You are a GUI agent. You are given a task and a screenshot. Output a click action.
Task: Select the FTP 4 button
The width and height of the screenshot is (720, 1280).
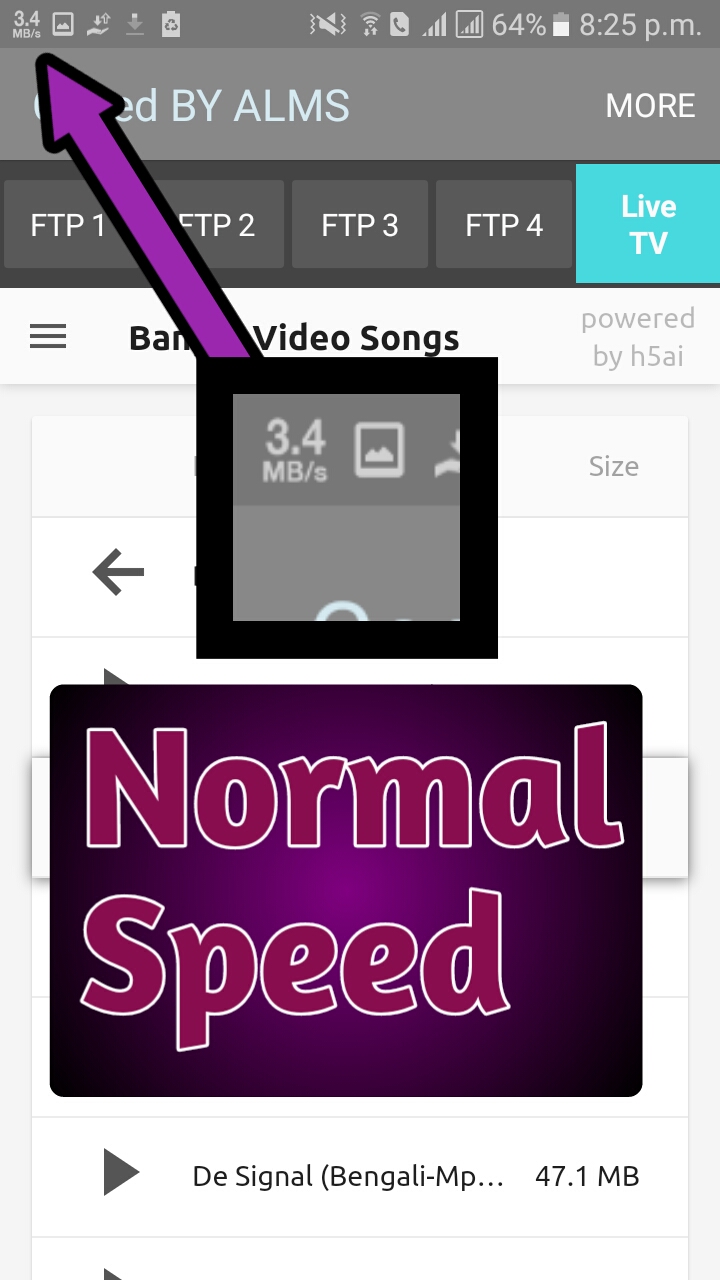[504, 225]
